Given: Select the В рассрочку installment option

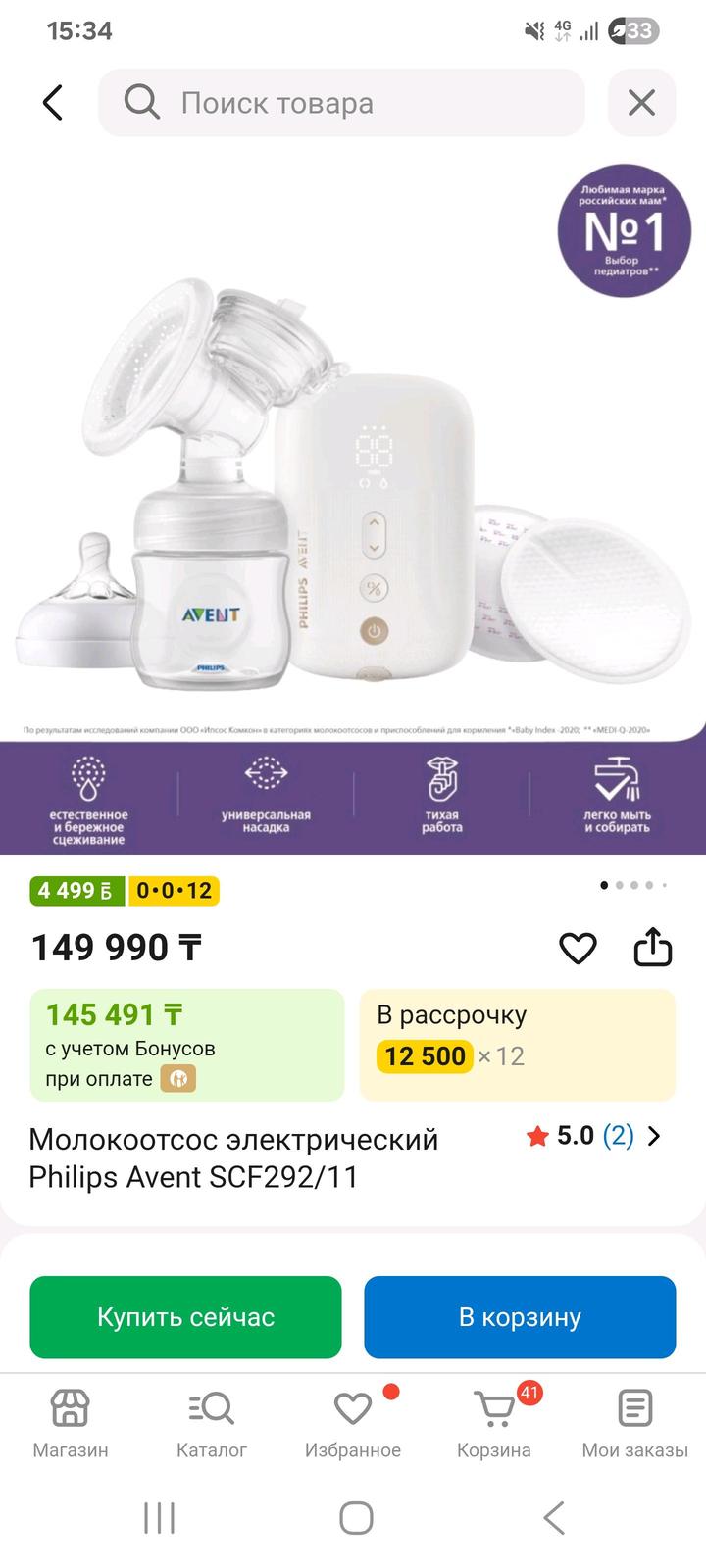Looking at the screenshot, I should click(x=518, y=1044).
